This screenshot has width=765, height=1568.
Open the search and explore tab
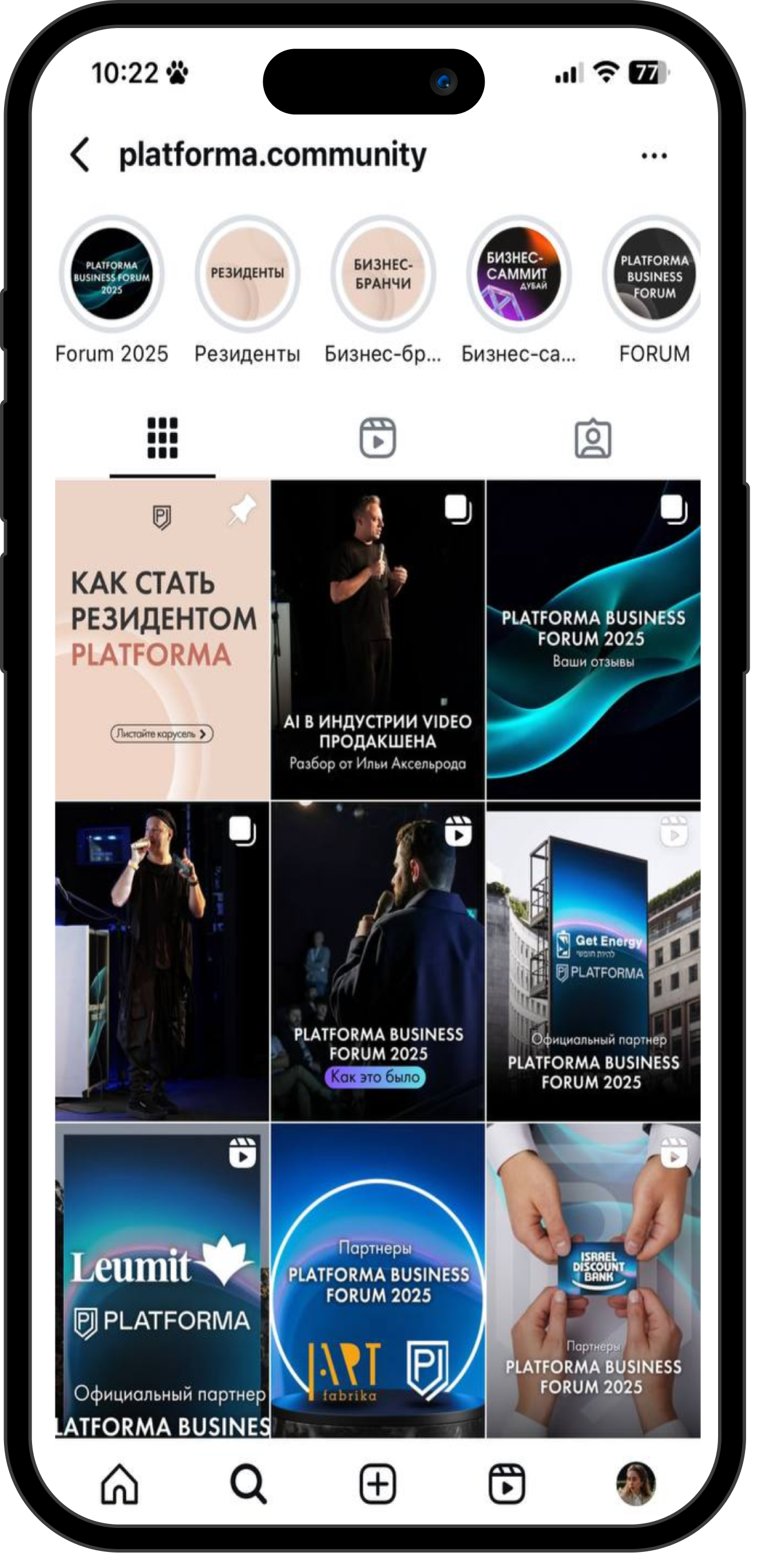click(x=248, y=1484)
